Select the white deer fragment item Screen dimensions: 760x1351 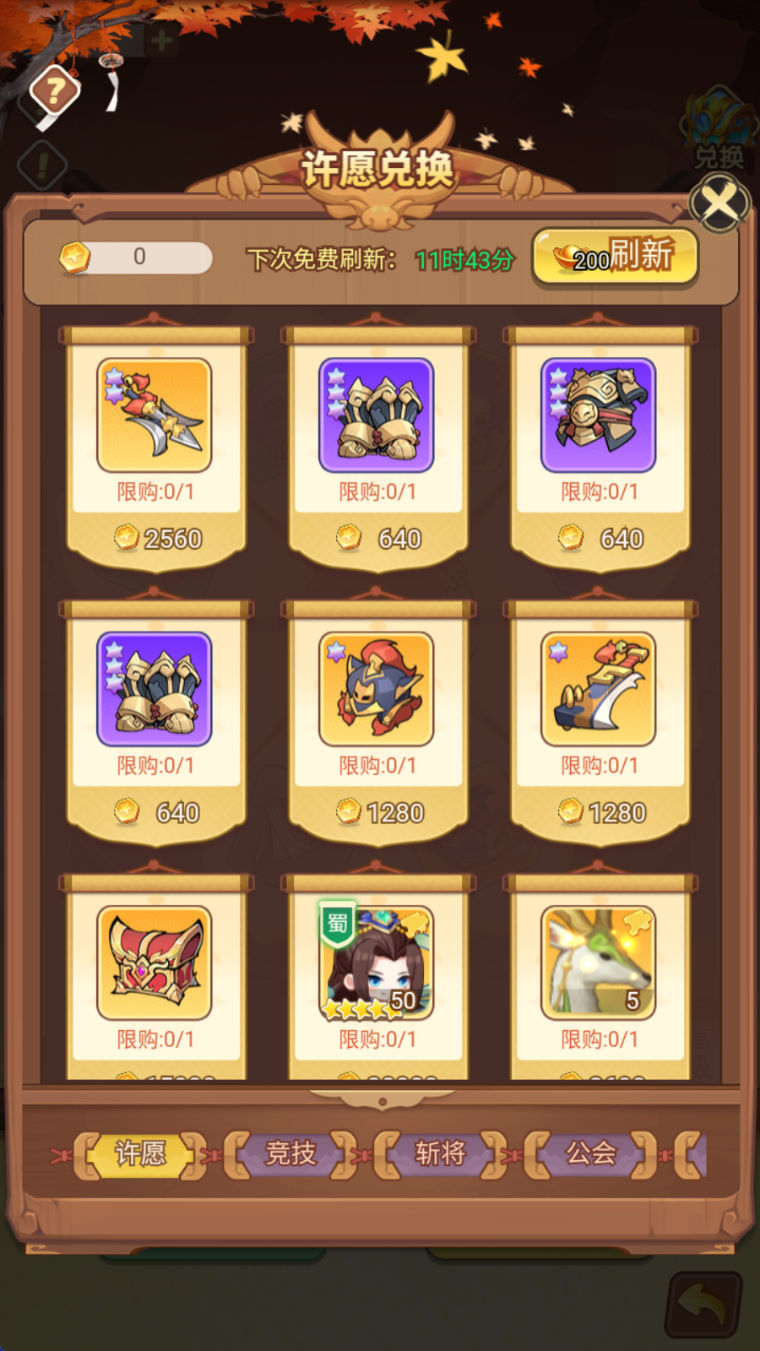coord(598,962)
